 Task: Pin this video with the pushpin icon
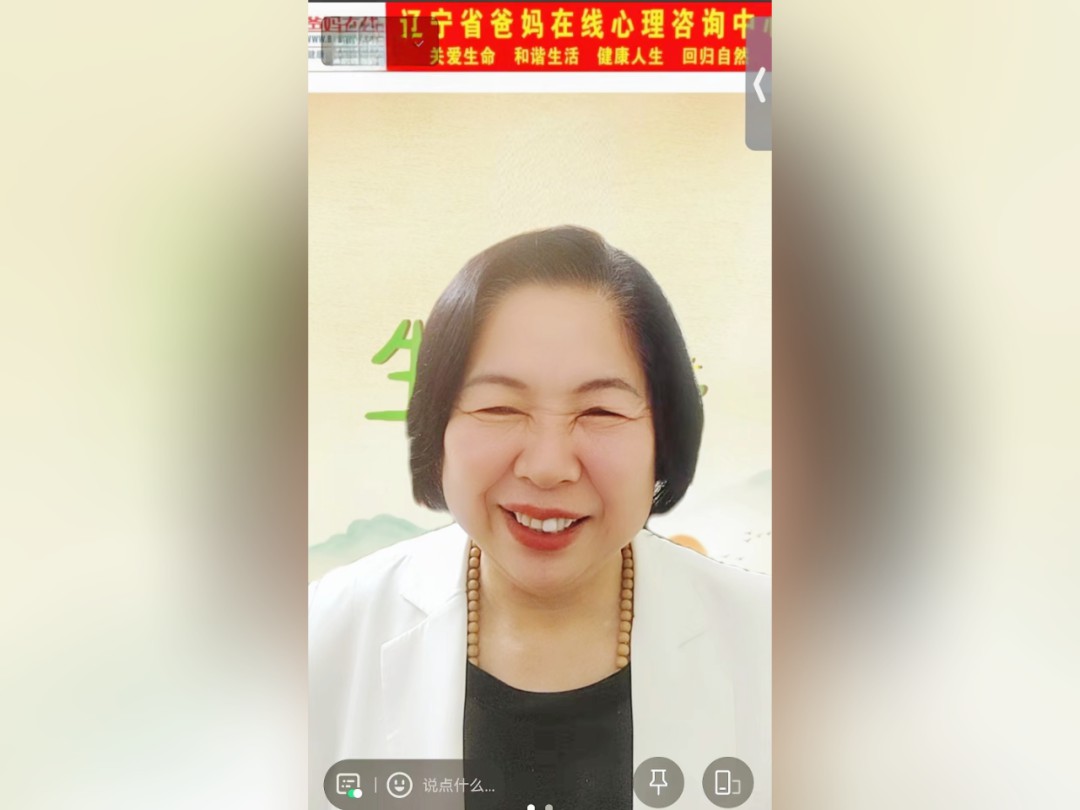(659, 783)
